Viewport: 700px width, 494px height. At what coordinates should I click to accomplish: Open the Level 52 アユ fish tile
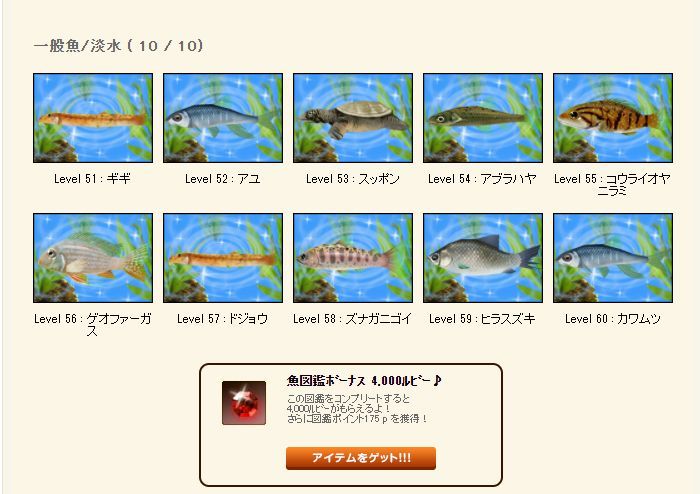pyautogui.click(x=223, y=118)
